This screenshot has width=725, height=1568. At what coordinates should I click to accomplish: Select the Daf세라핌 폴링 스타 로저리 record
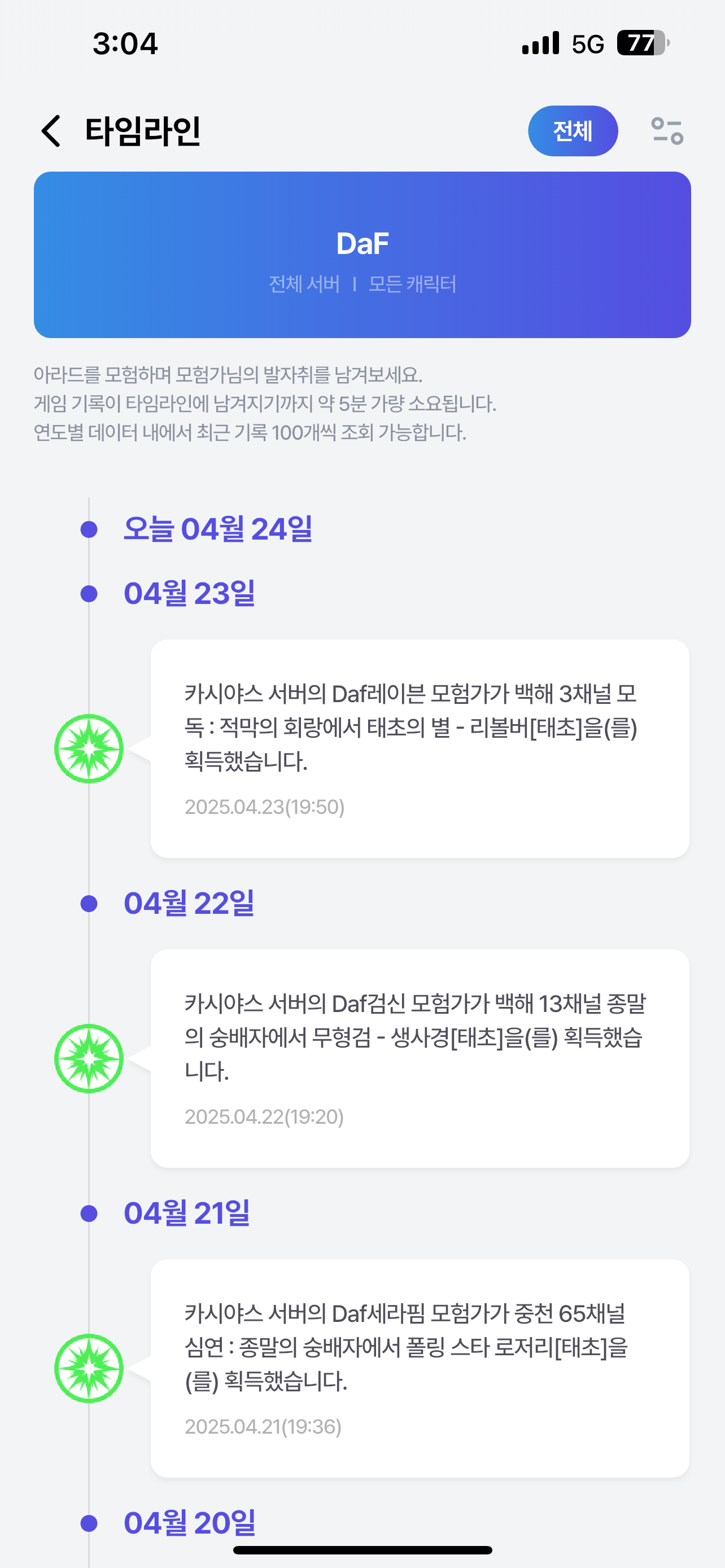tap(420, 1368)
